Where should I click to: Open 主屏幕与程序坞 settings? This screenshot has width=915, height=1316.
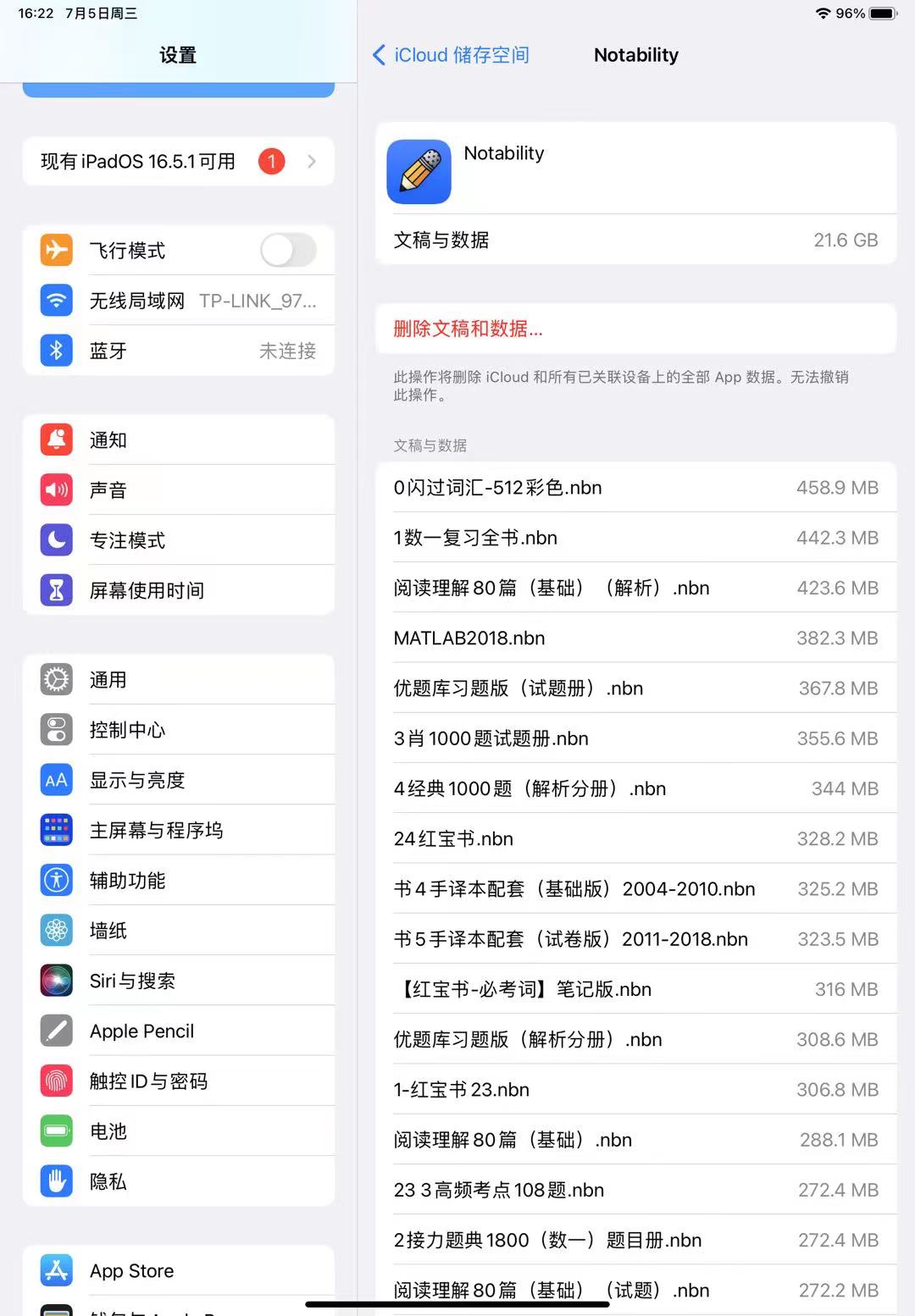178,830
